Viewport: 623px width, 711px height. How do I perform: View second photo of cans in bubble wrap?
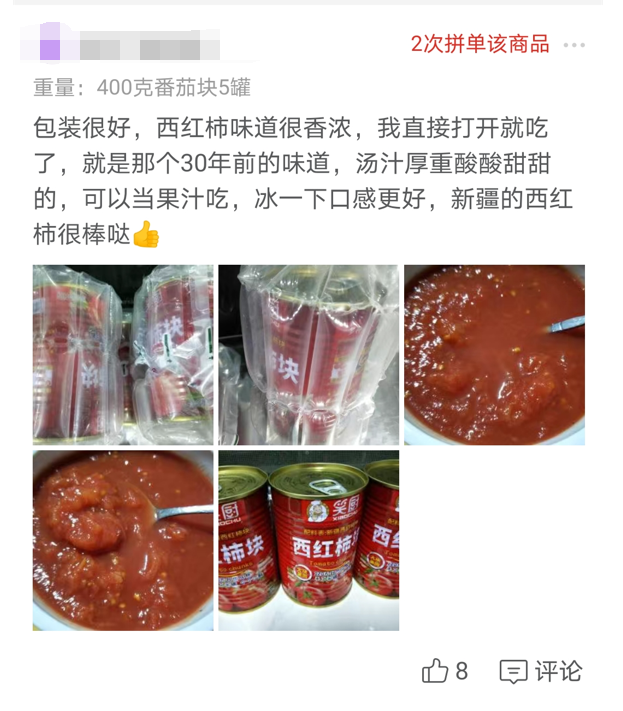pos(308,354)
